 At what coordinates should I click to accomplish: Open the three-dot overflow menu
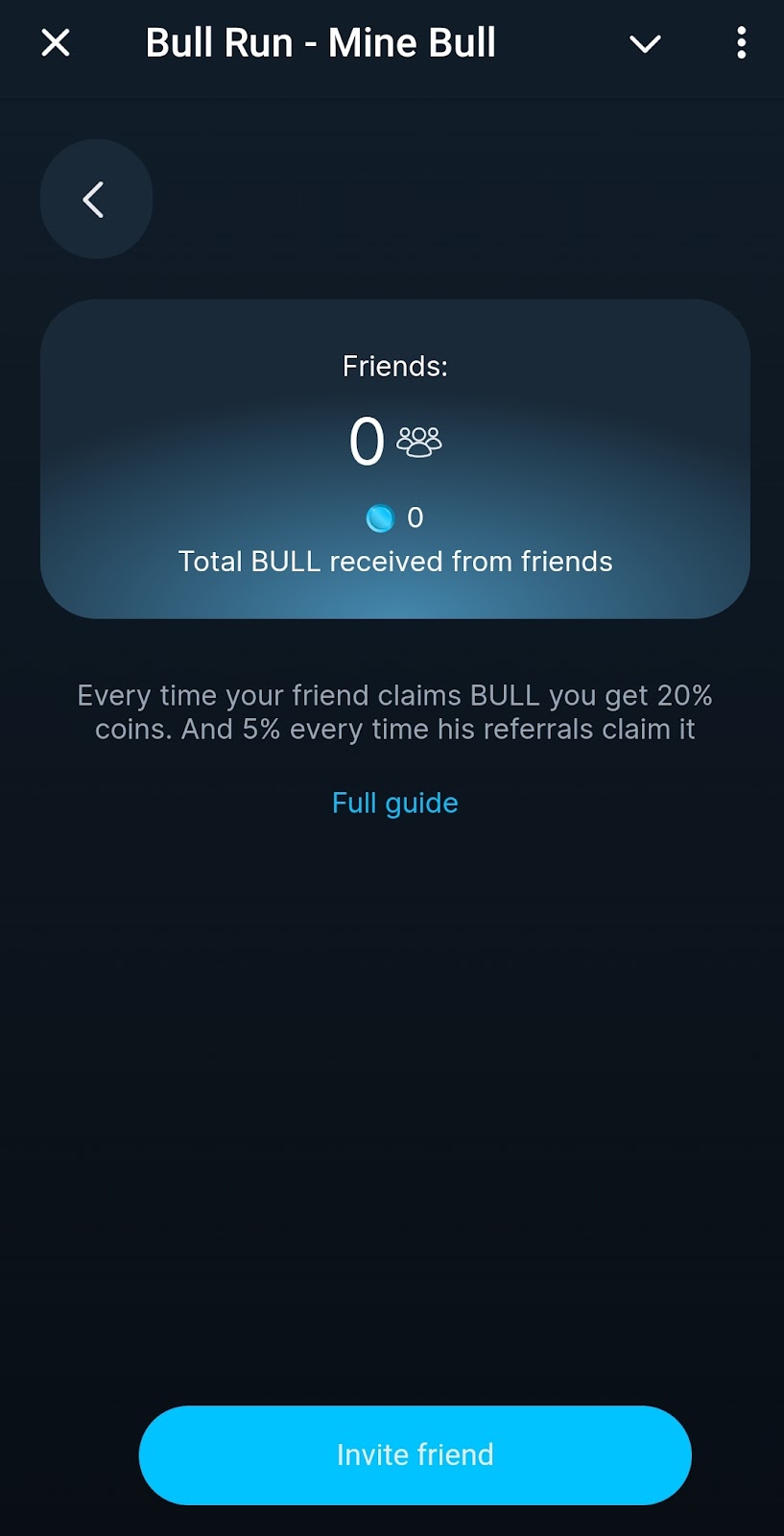(741, 43)
